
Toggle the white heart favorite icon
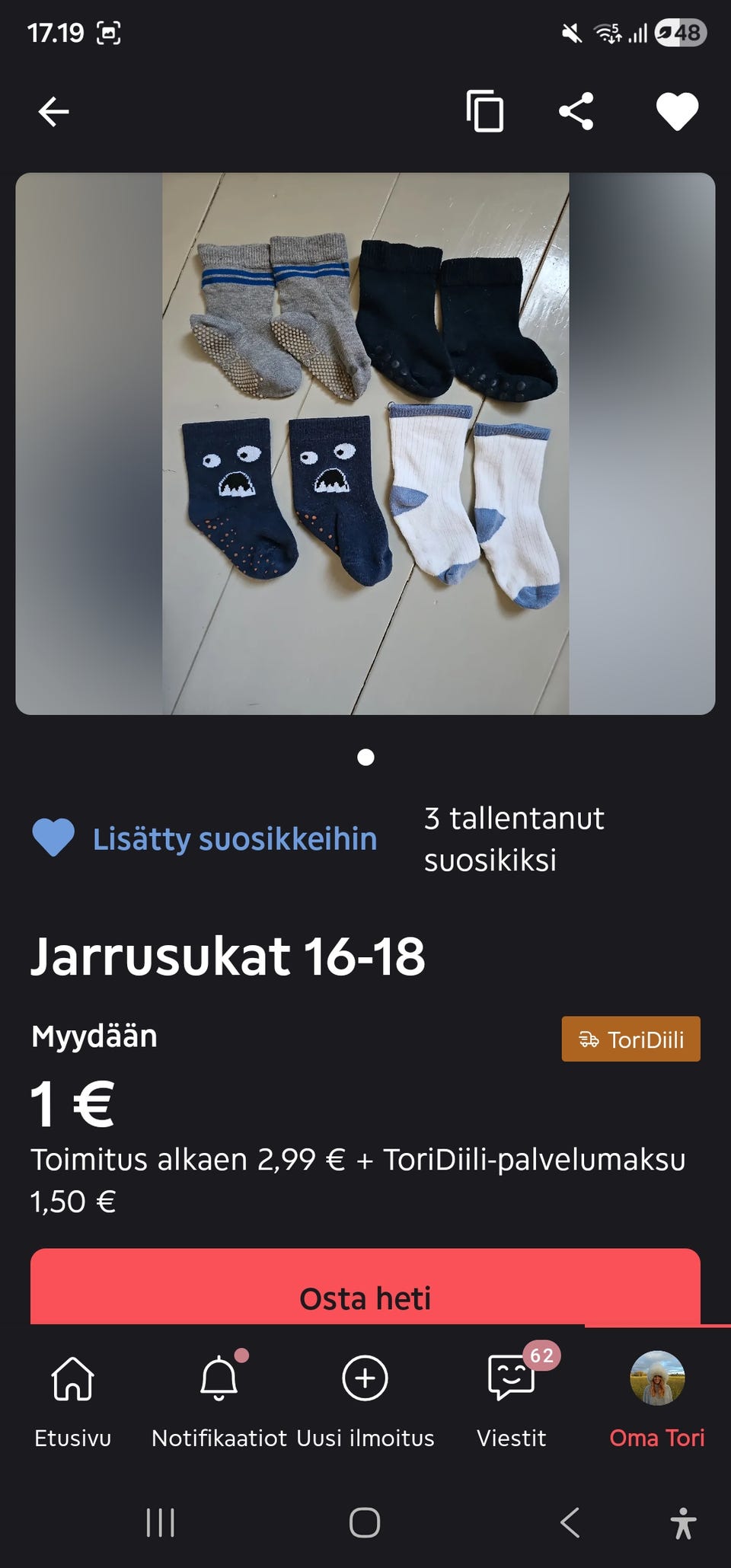[x=677, y=112]
